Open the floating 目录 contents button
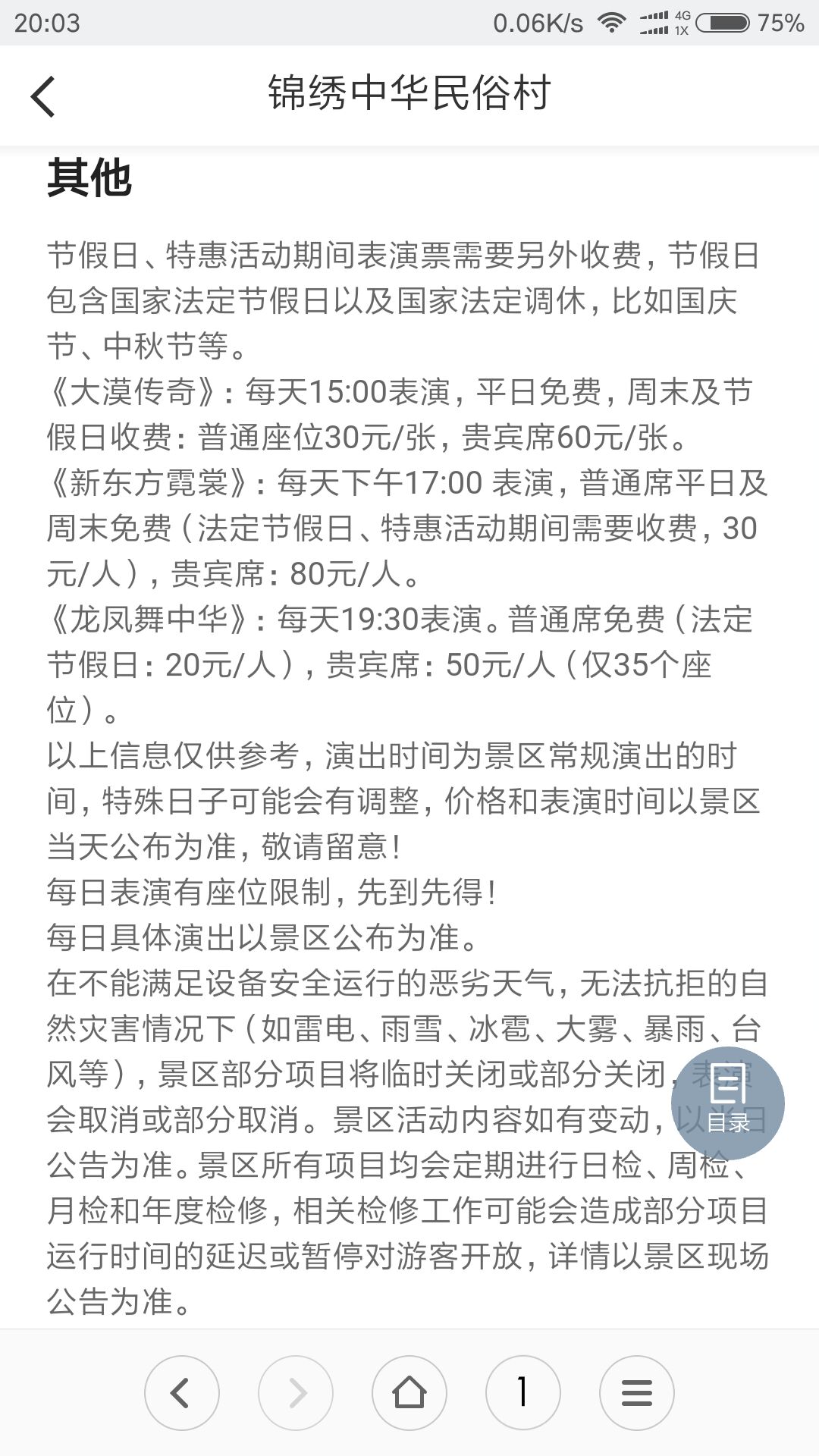 (x=727, y=1103)
